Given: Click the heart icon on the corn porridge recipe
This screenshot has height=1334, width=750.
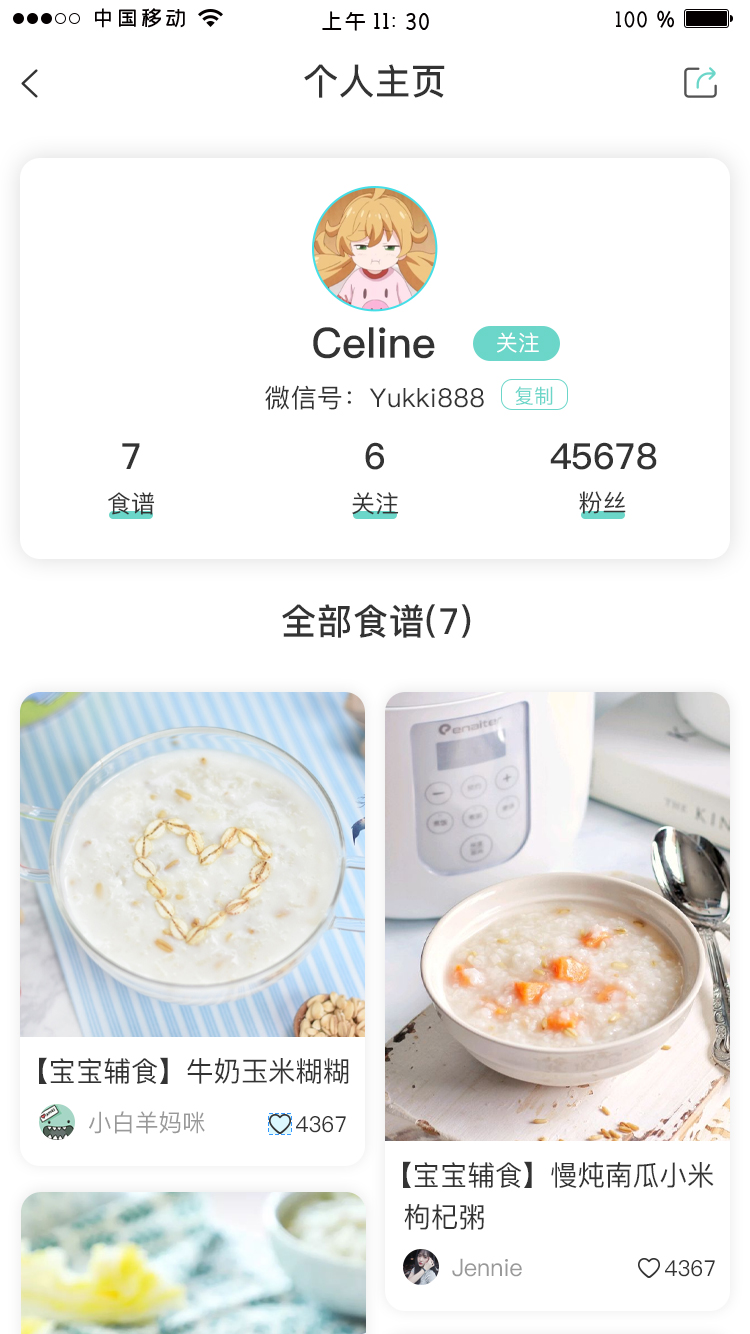Looking at the screenshot, I should 280,1124.
